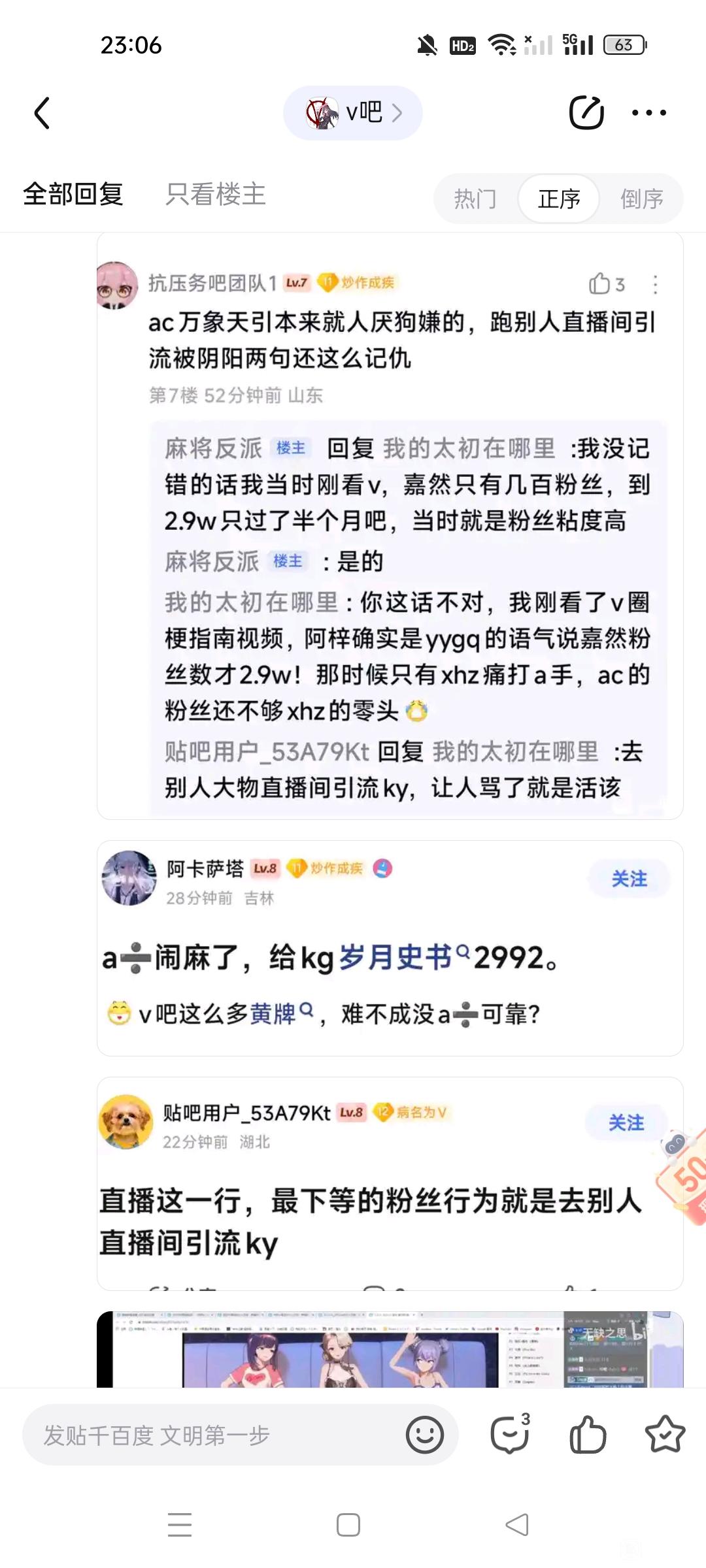Follow user 阿卡萨塔
This screenshot has width=706, height=1568.
[x=629, y=879]
